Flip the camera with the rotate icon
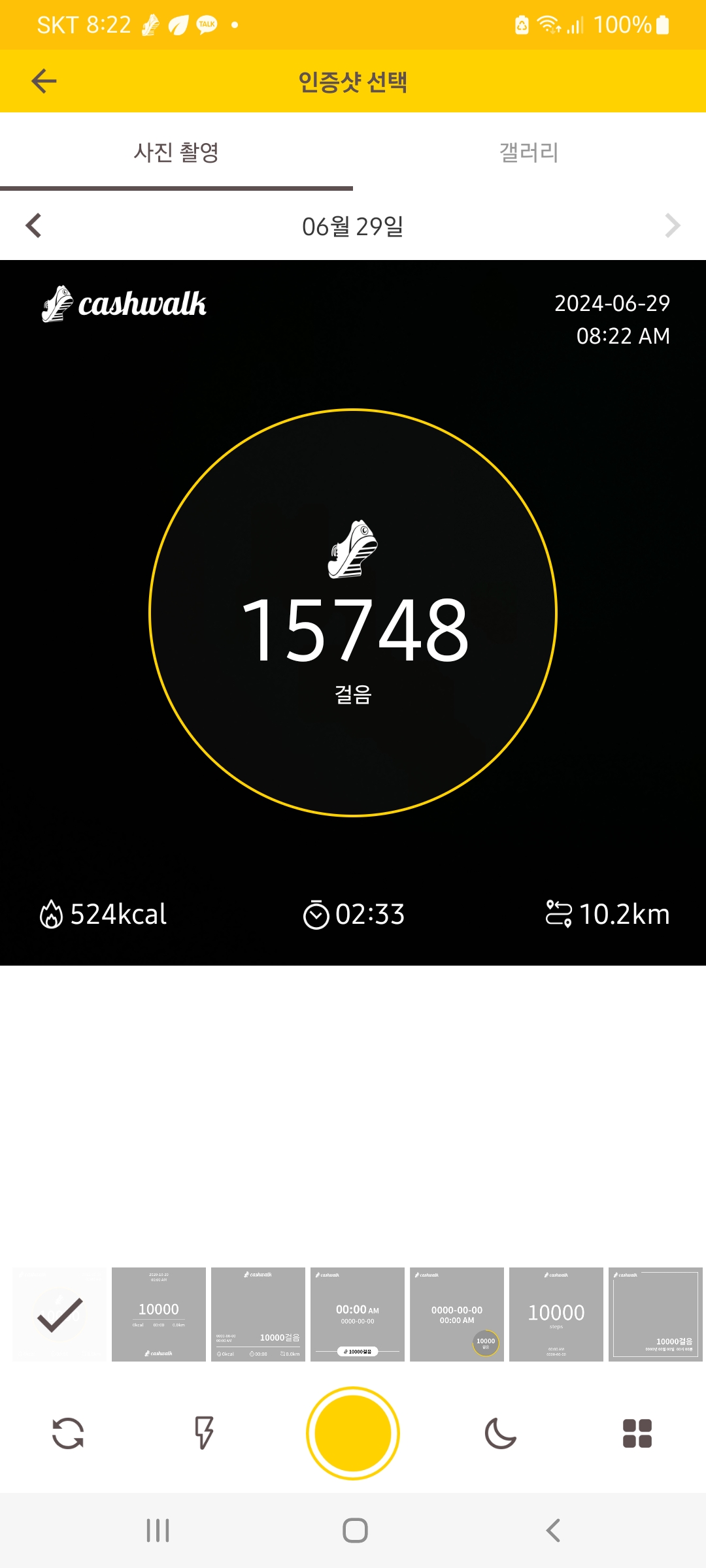 pos(68,1433)
